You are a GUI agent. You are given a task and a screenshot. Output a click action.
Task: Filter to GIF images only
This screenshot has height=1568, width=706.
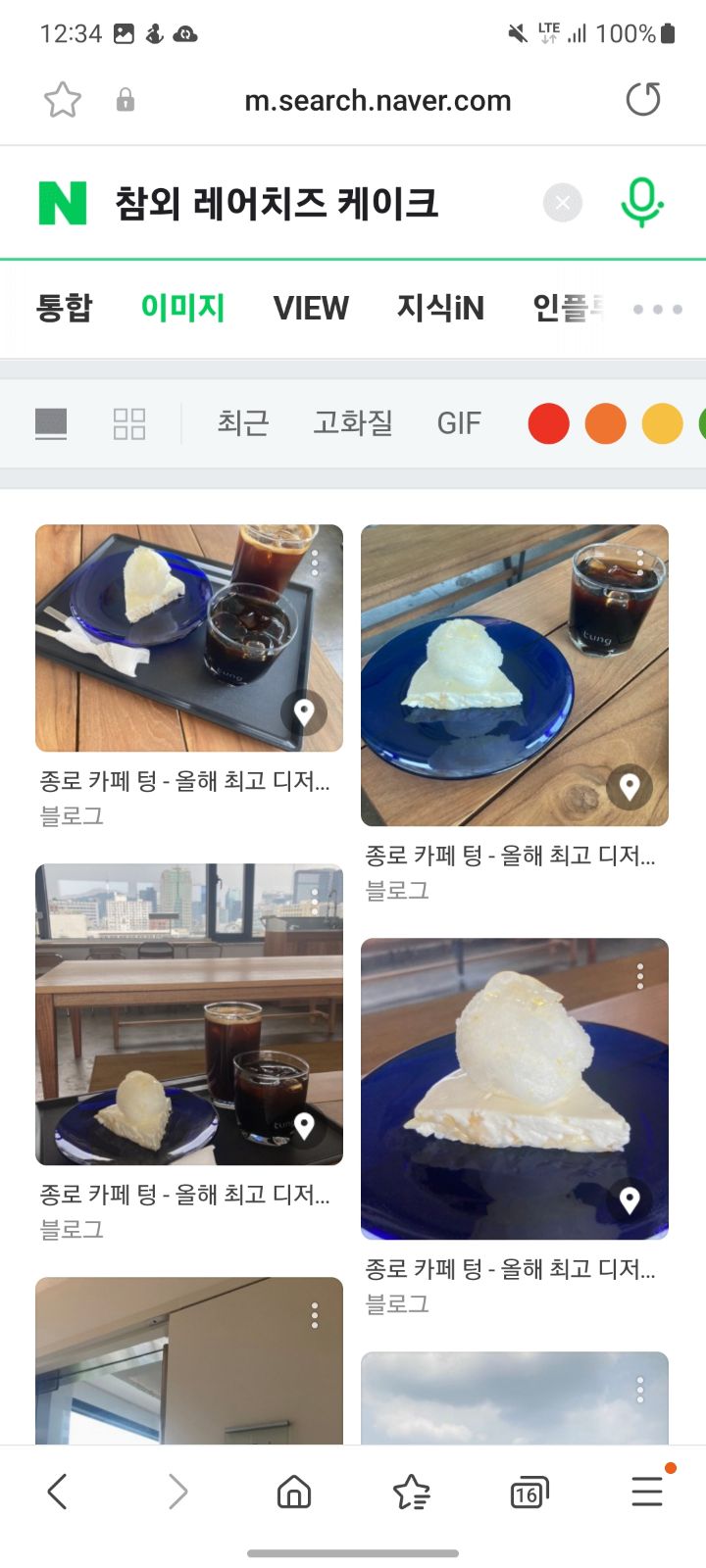click(x=459, y=423)
